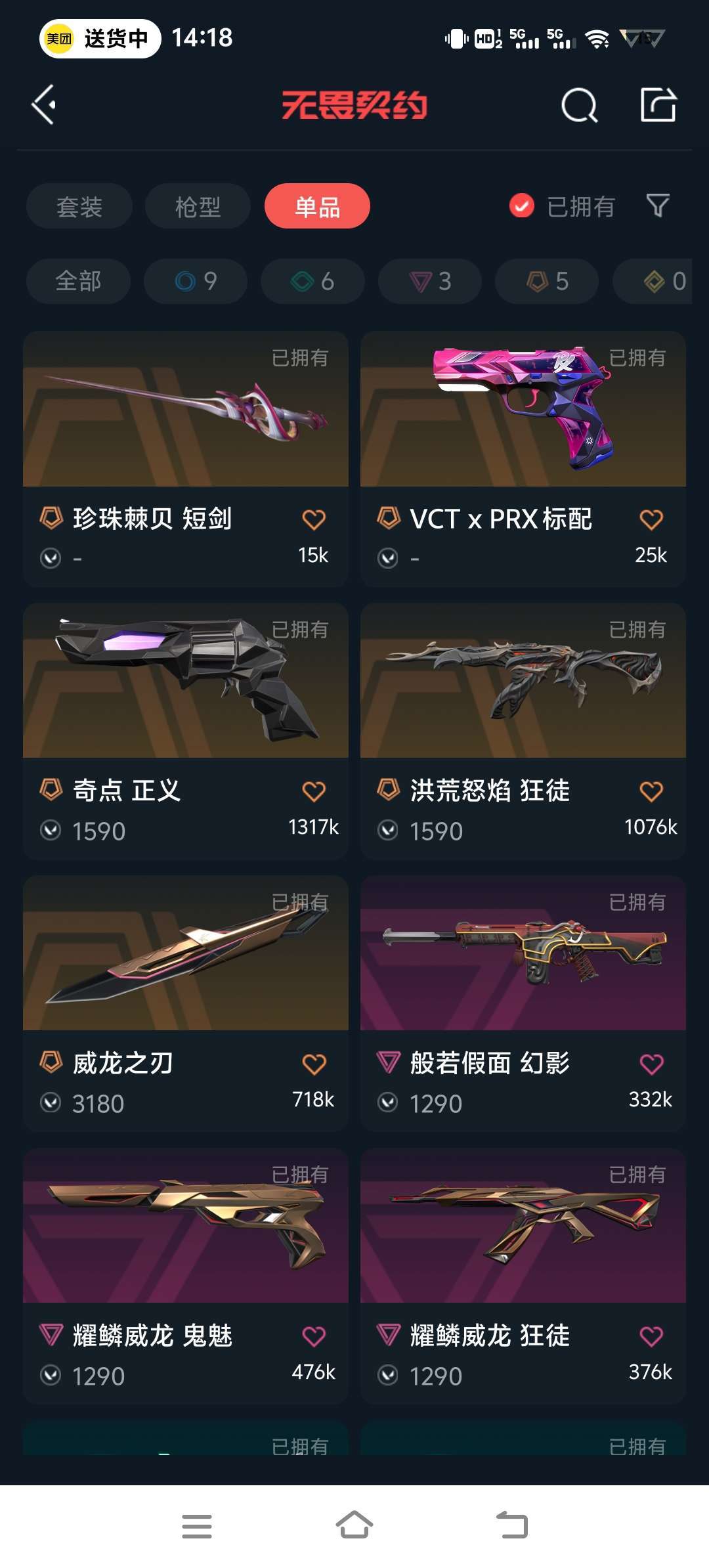Select the yellow rarity filter showing 0
Viewport: 709px width, 1568px height.
click(x=663, y=281)
